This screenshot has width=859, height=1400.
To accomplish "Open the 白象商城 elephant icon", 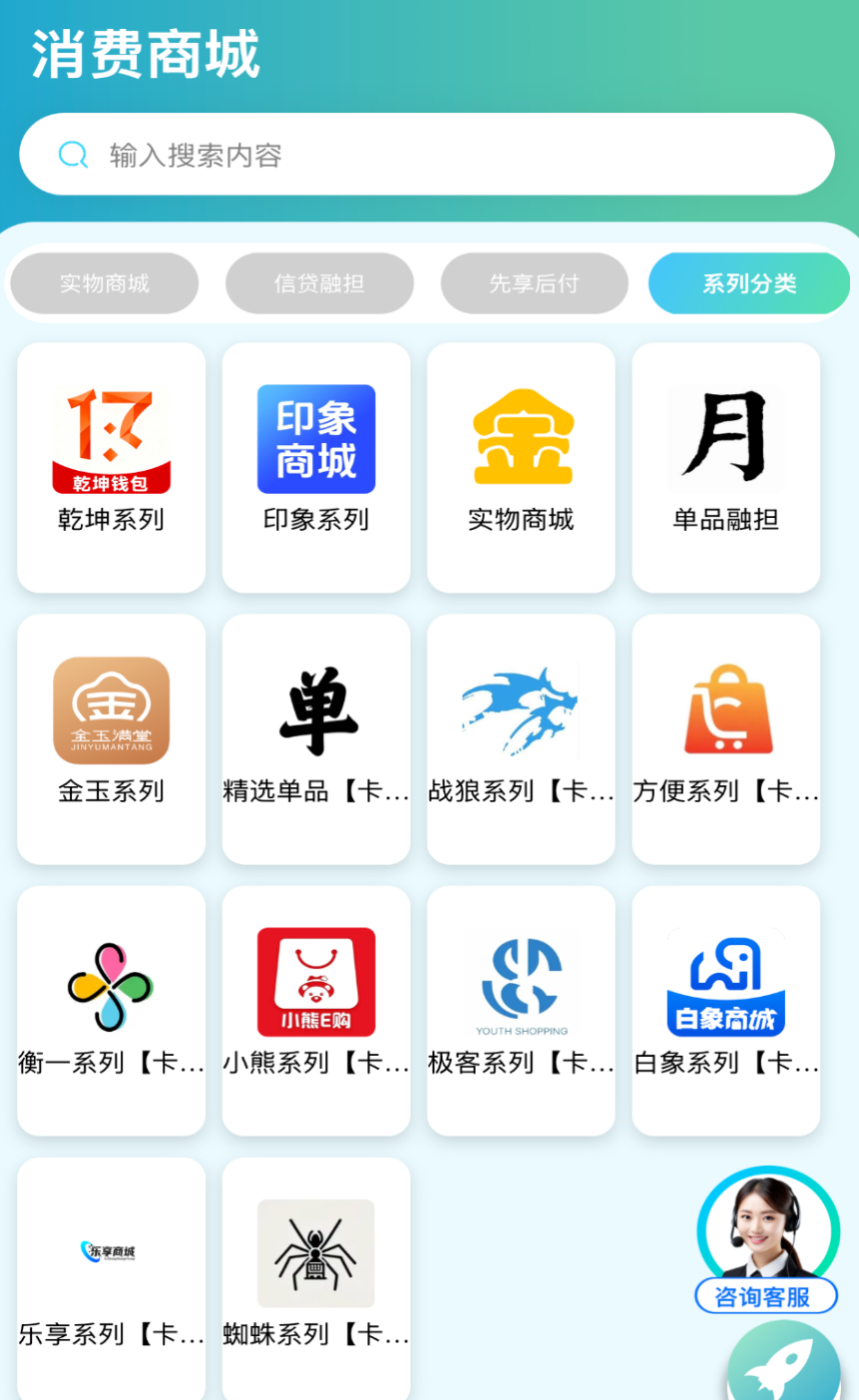I will [725, 981].
